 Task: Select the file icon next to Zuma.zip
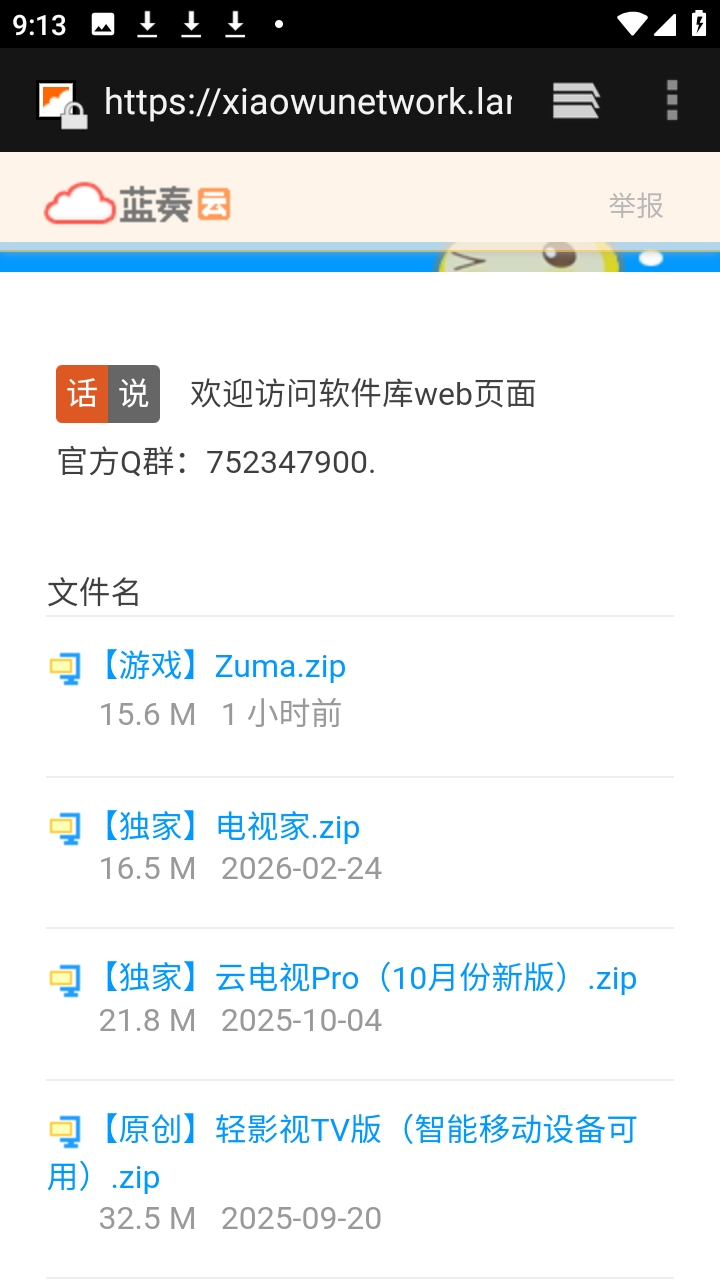[64, 665]
